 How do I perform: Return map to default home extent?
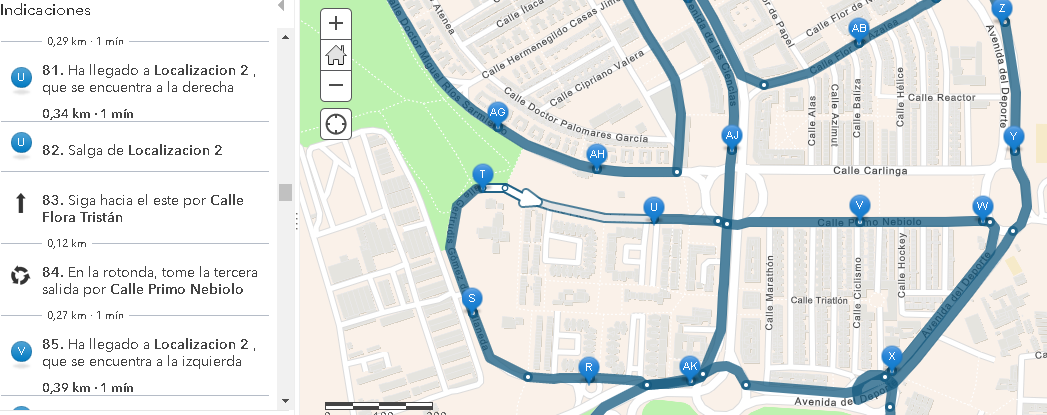coord(336,54)
